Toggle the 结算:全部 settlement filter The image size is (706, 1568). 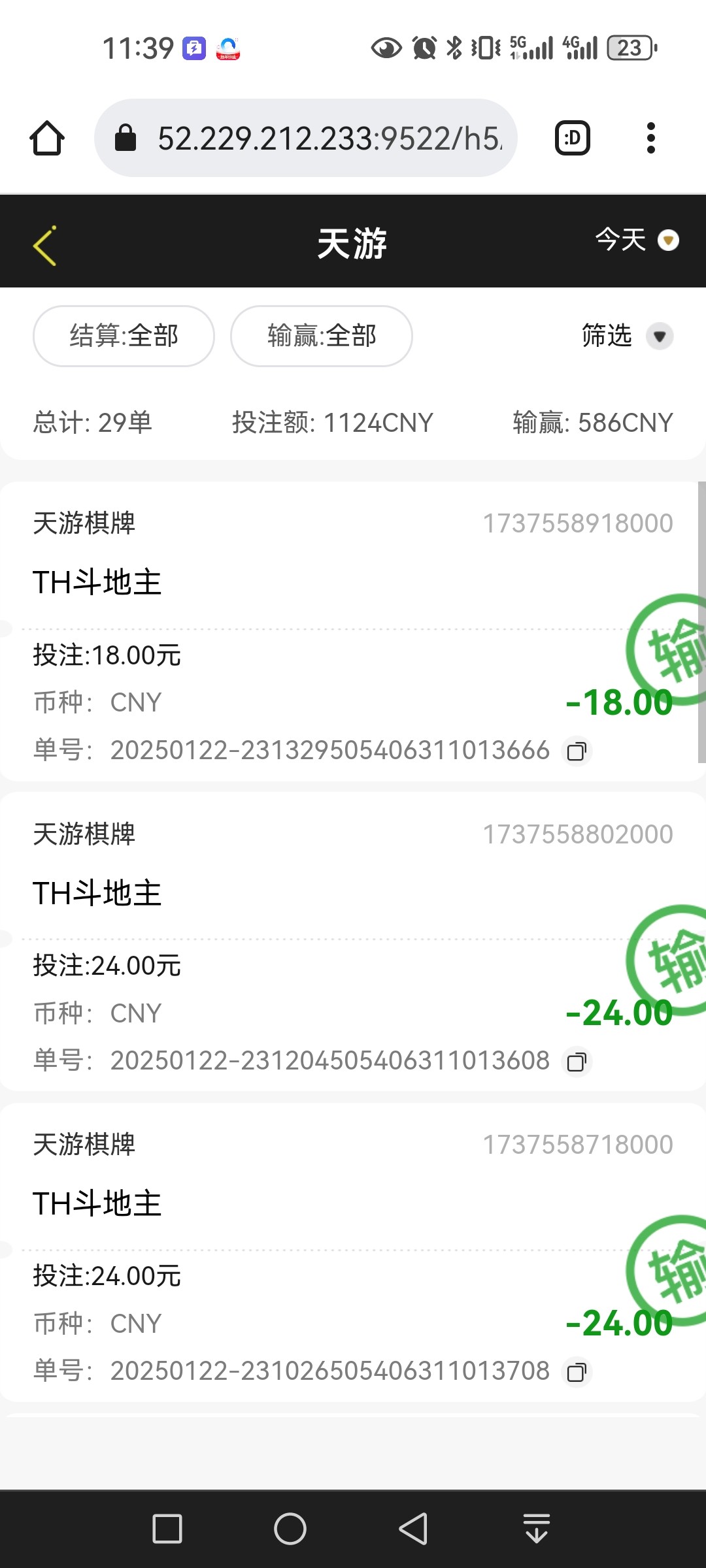click(x=123, y=336)
